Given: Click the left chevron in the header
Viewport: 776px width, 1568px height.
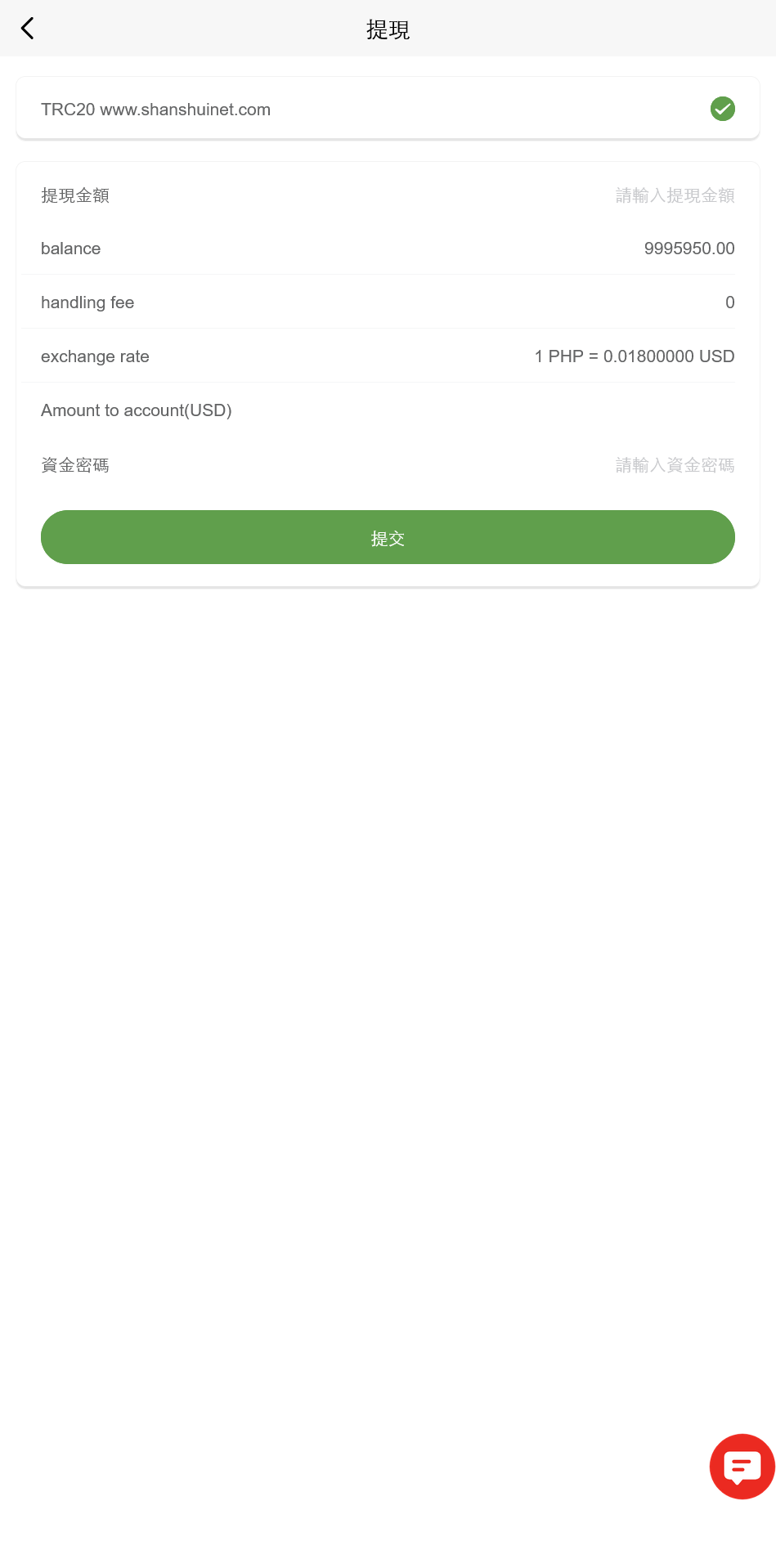Looking at the screenshot, I should 28,28.
